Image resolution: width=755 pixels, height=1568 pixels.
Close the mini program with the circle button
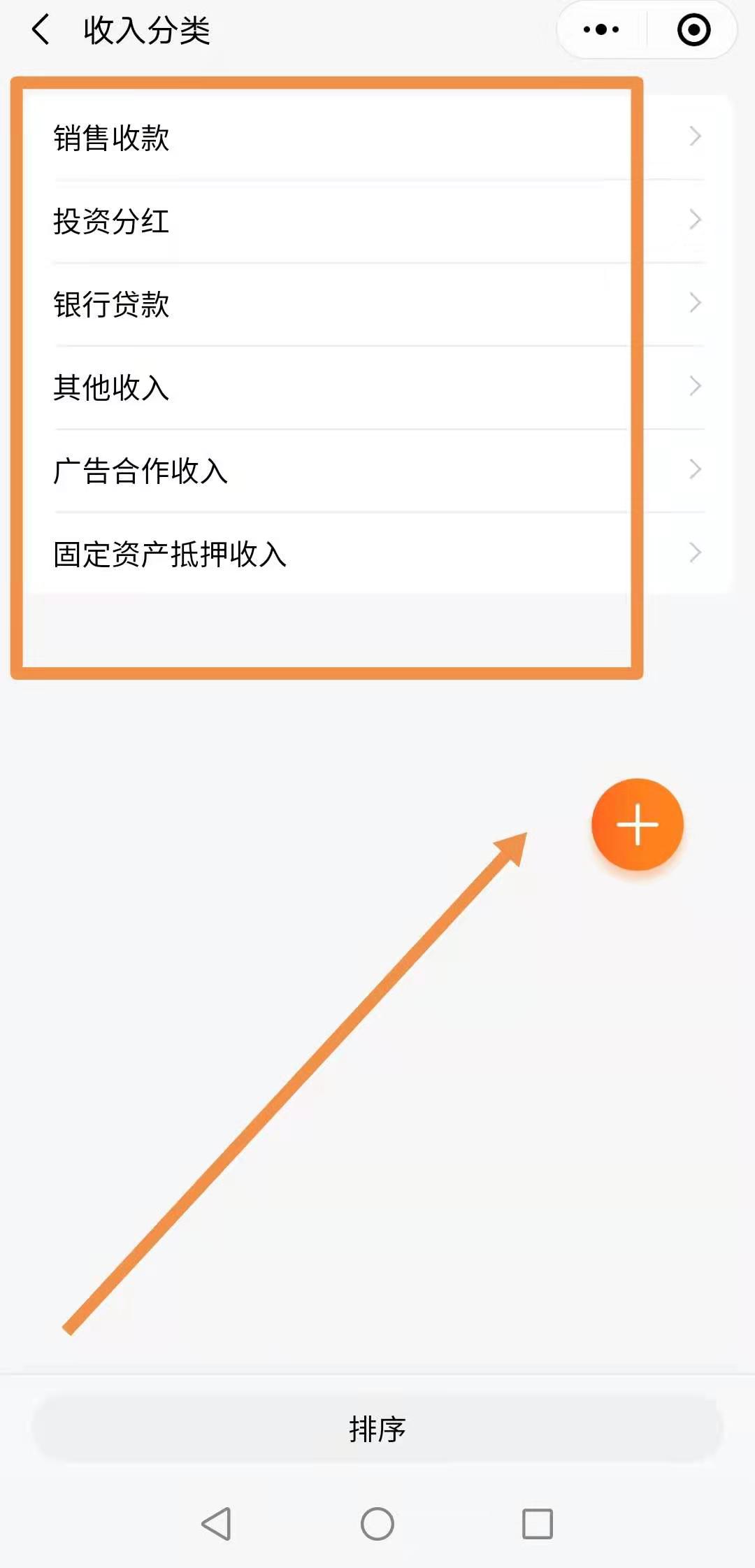tap(693, 30)
